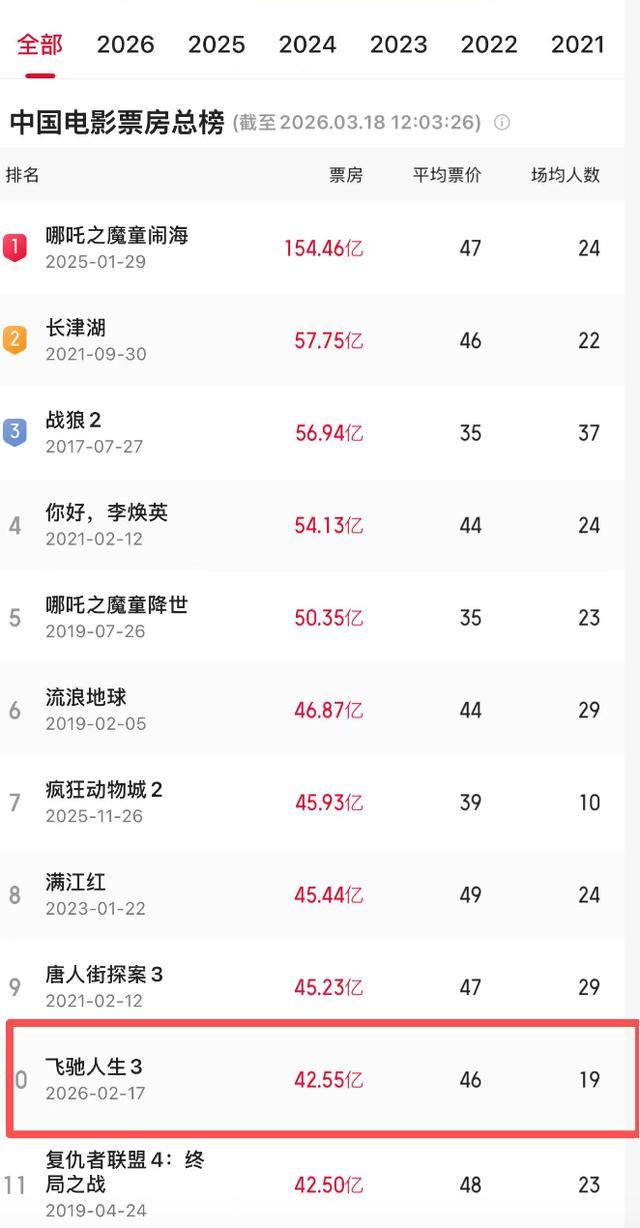View the 2021 year tab
The image size is (640, 1228).
coord(577,45)
